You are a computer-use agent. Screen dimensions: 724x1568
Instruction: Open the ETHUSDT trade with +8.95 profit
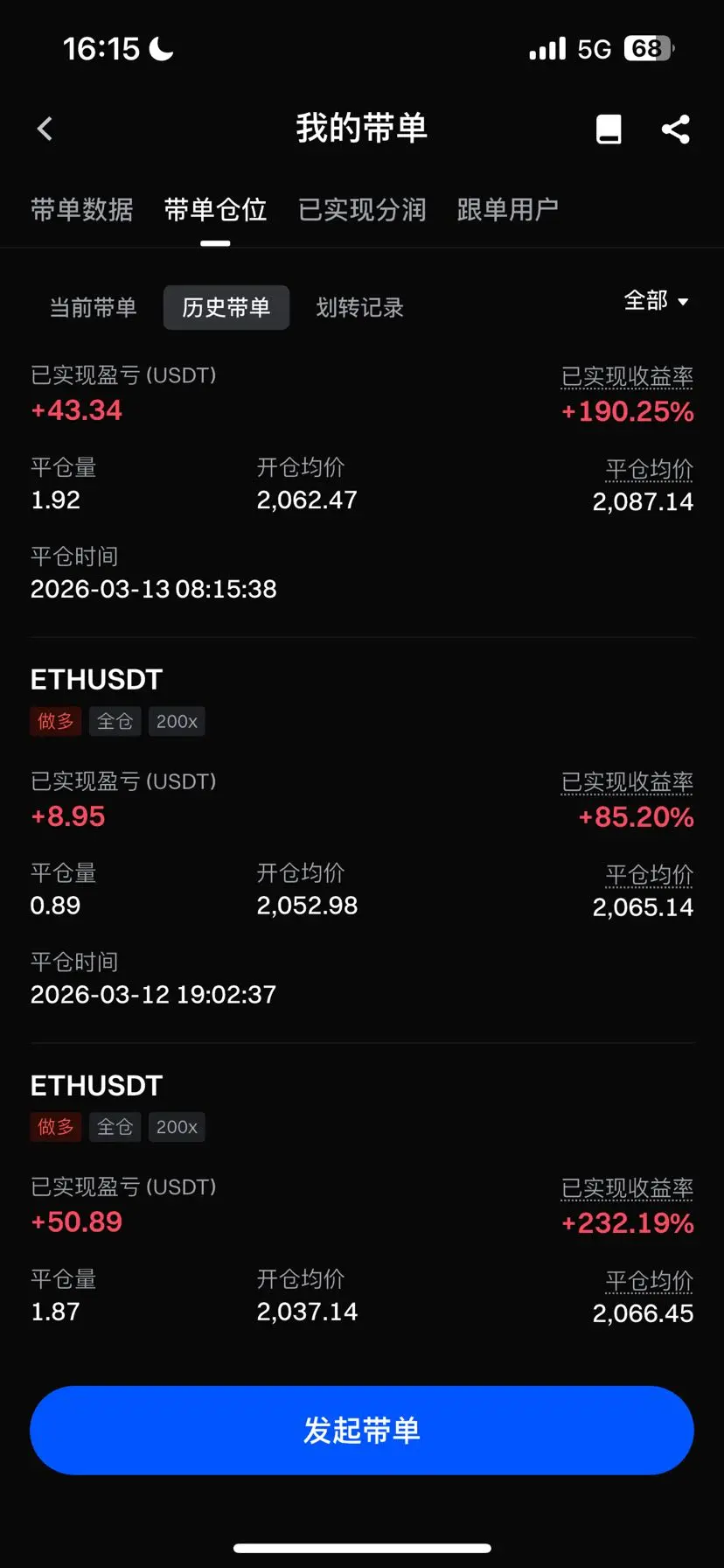[x=96, y=680]
